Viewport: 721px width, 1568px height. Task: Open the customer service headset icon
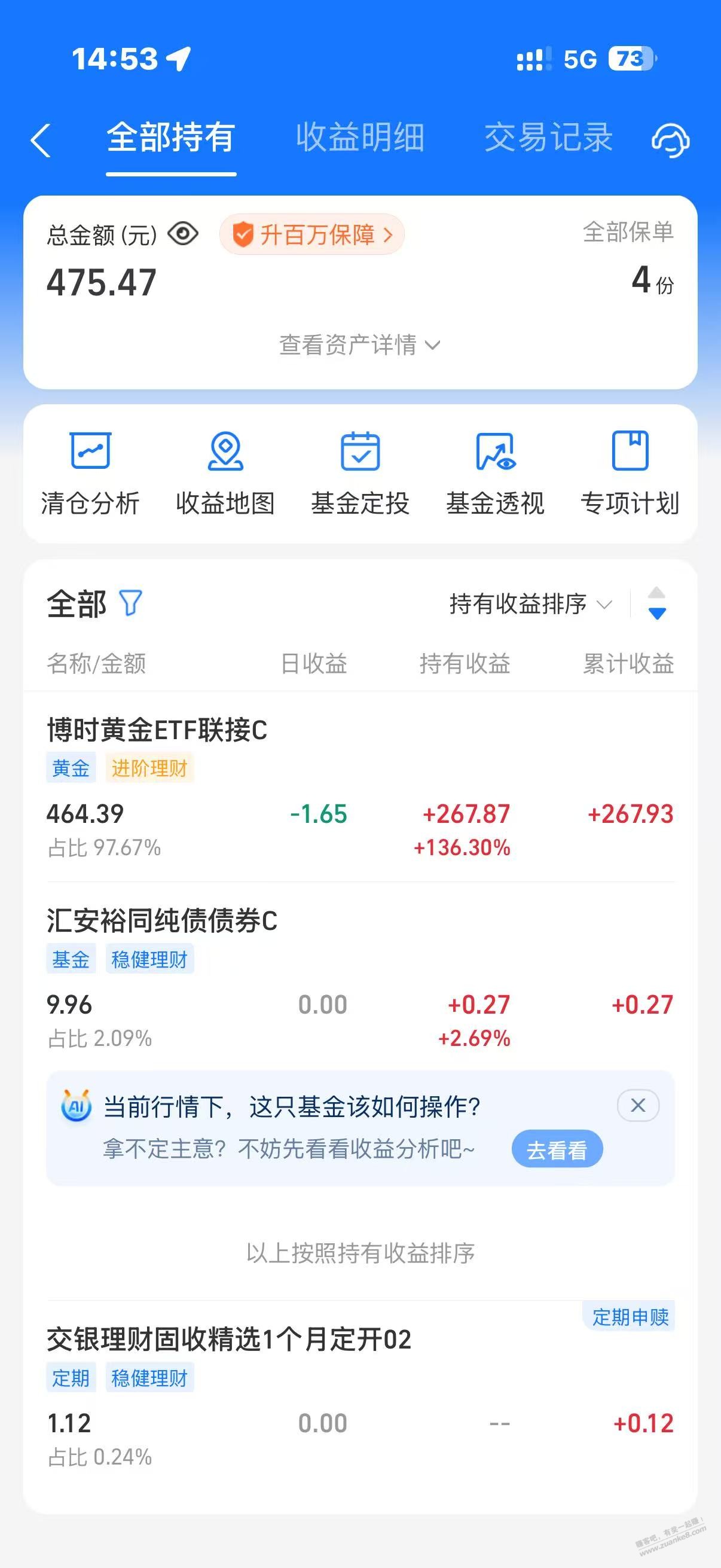click(670, 140)
